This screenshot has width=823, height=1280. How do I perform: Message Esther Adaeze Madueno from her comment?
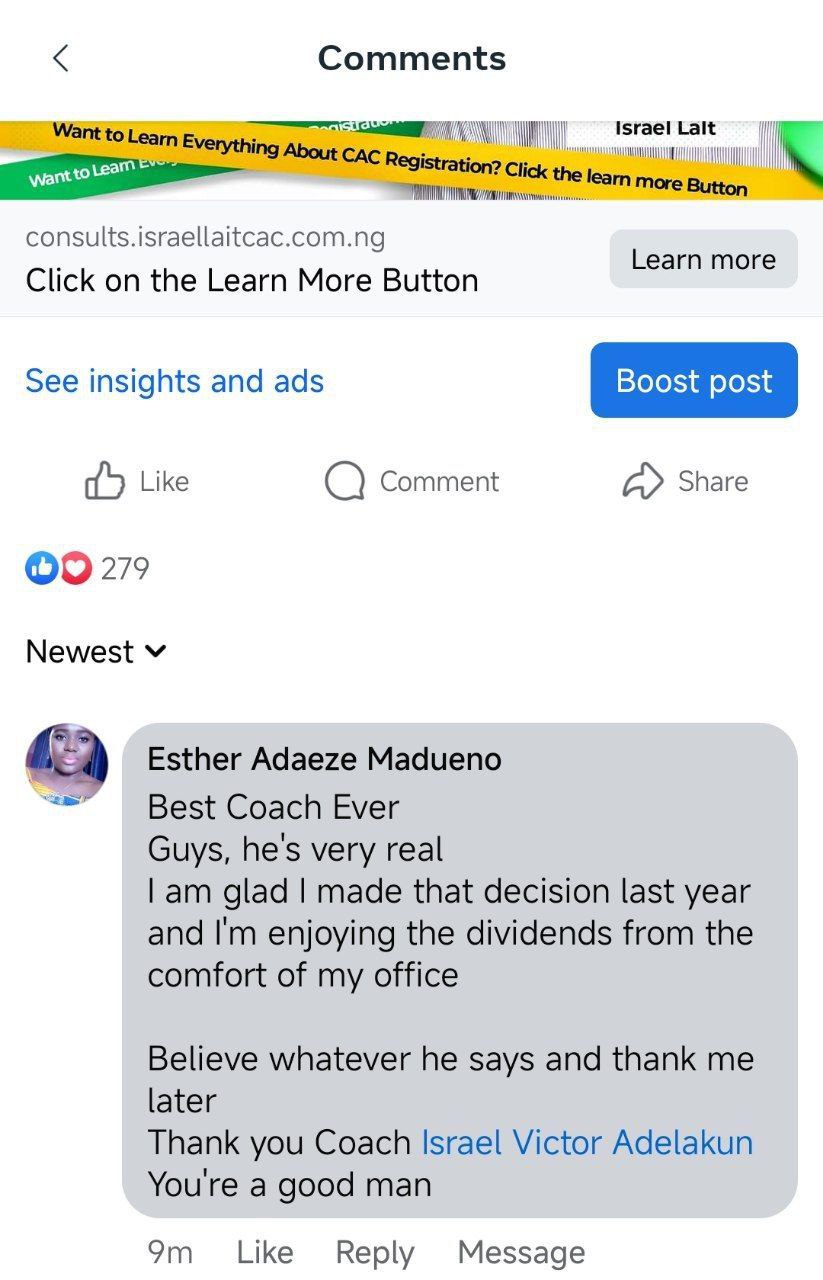521,1252
